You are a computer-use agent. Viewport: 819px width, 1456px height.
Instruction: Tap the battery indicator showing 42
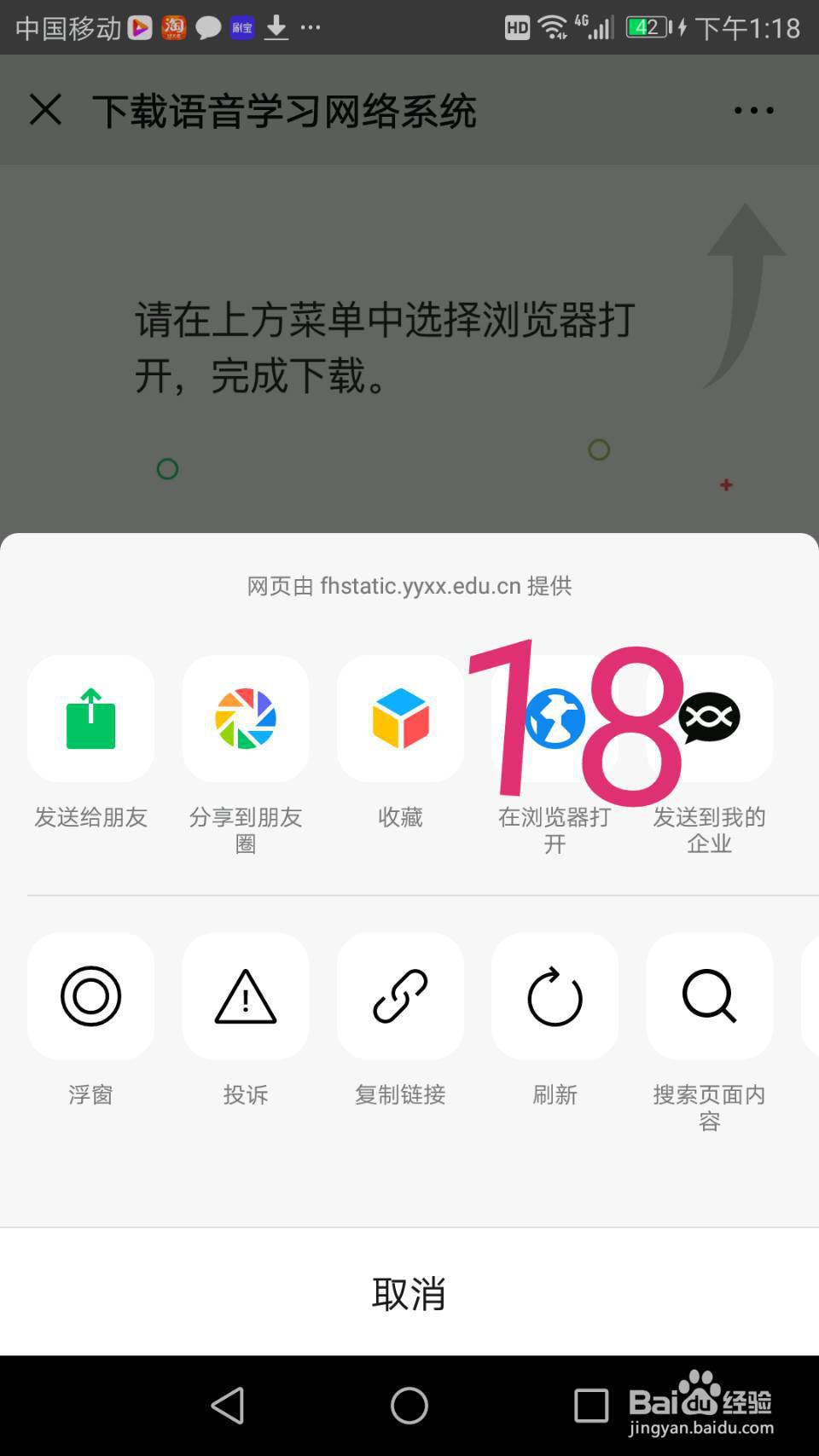(647, 26)
